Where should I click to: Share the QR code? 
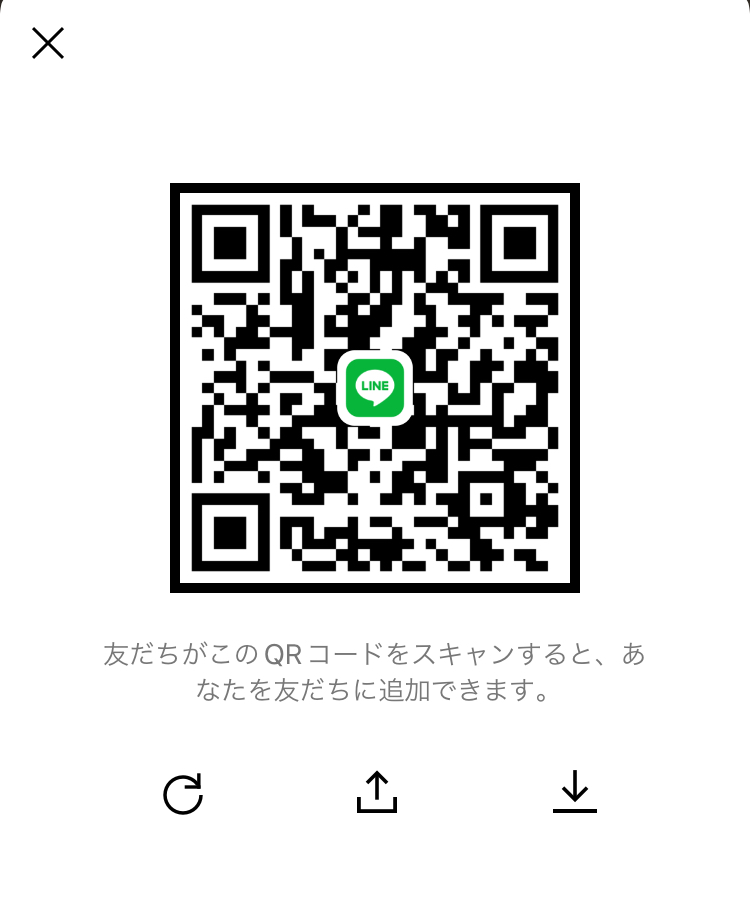pyautogui.click(x=376, y=791)
